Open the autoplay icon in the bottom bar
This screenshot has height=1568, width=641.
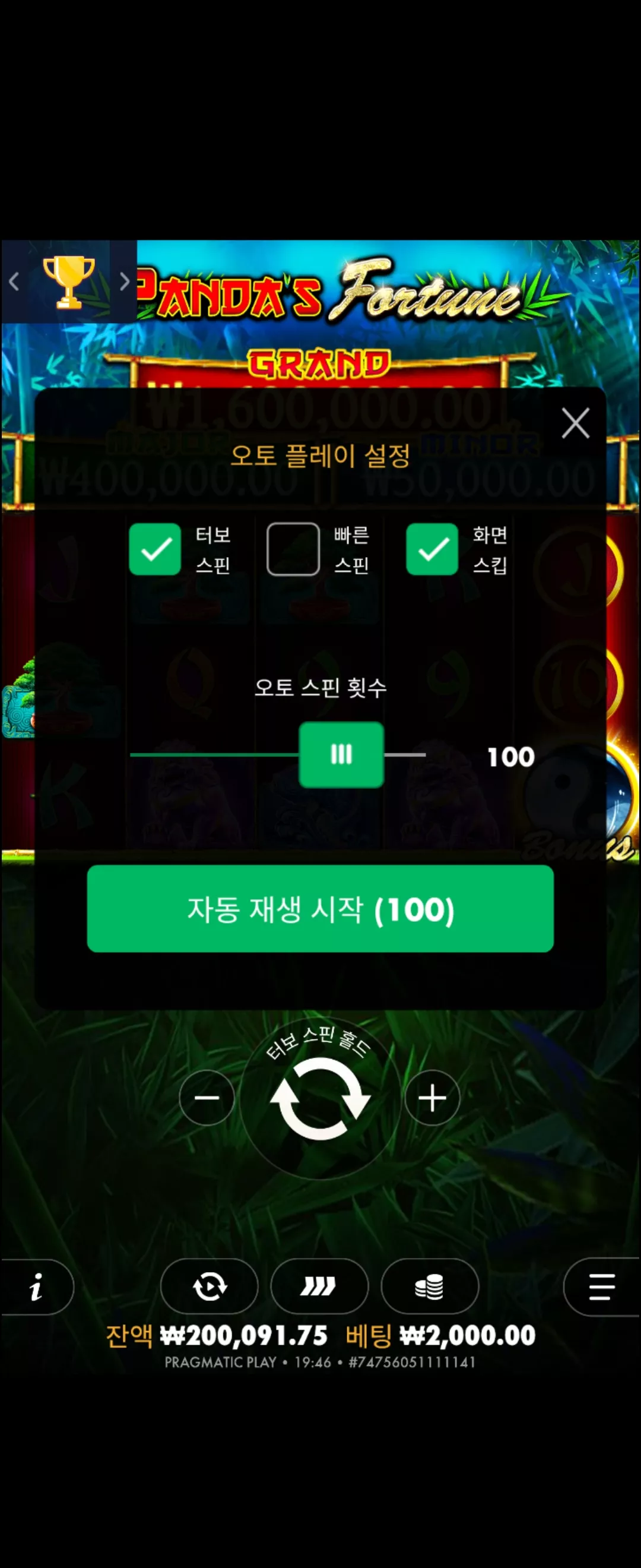click(x=209, y=1287)
